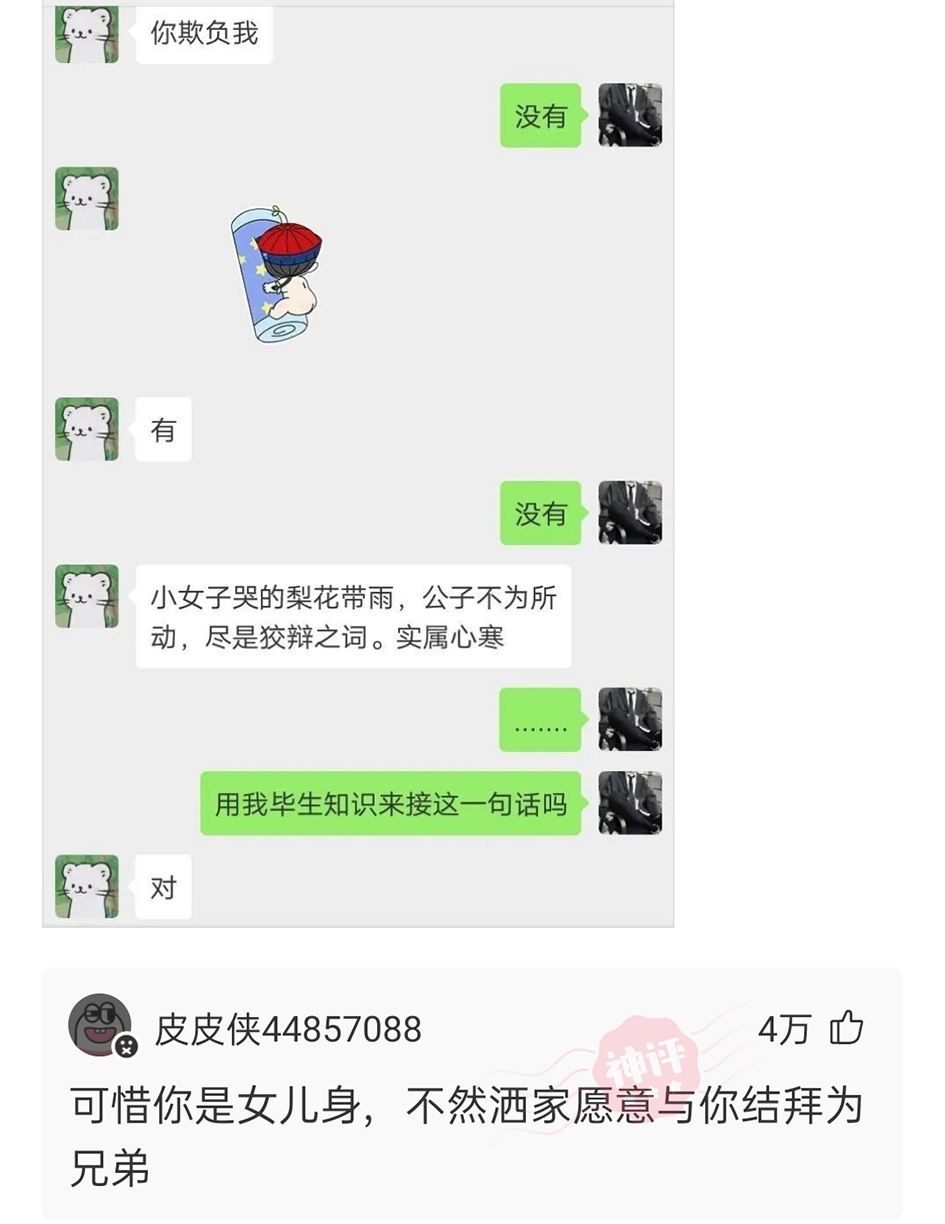Viewport: 945px width, 1224px height.
Task: Click the '对' message bubble
Action: tap(163, 885)
